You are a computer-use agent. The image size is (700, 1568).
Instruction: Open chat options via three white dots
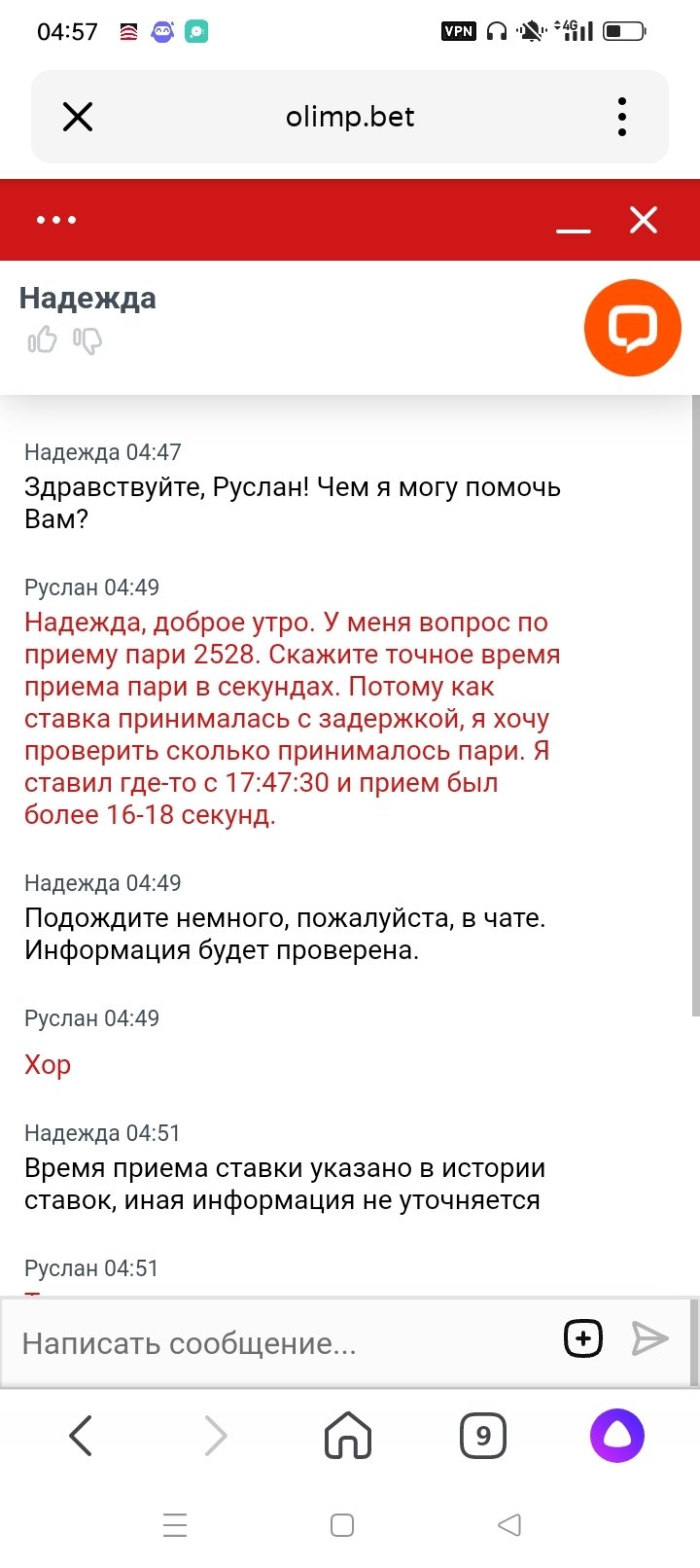click(x=56, y=220)
